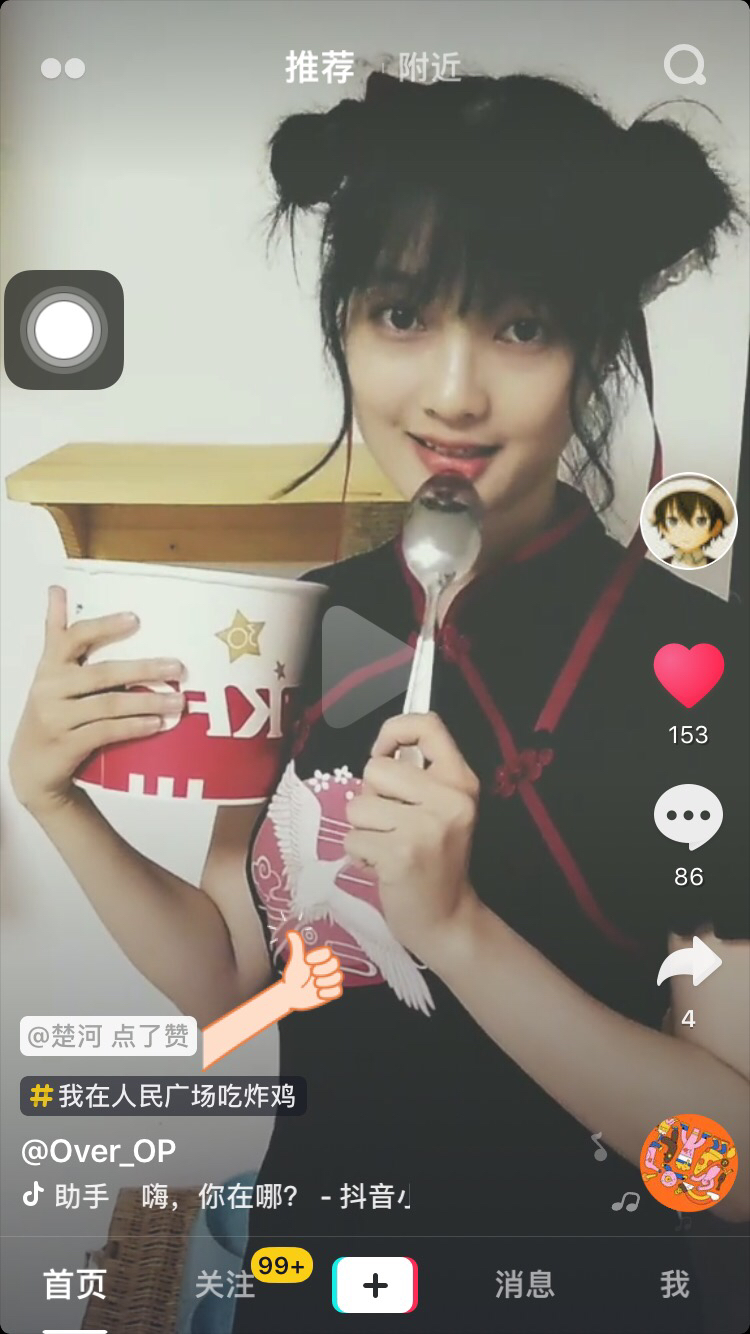Open the comments bubble showing 86
750x1334 pixels.
pyautogui.click(x=688, y=817)
